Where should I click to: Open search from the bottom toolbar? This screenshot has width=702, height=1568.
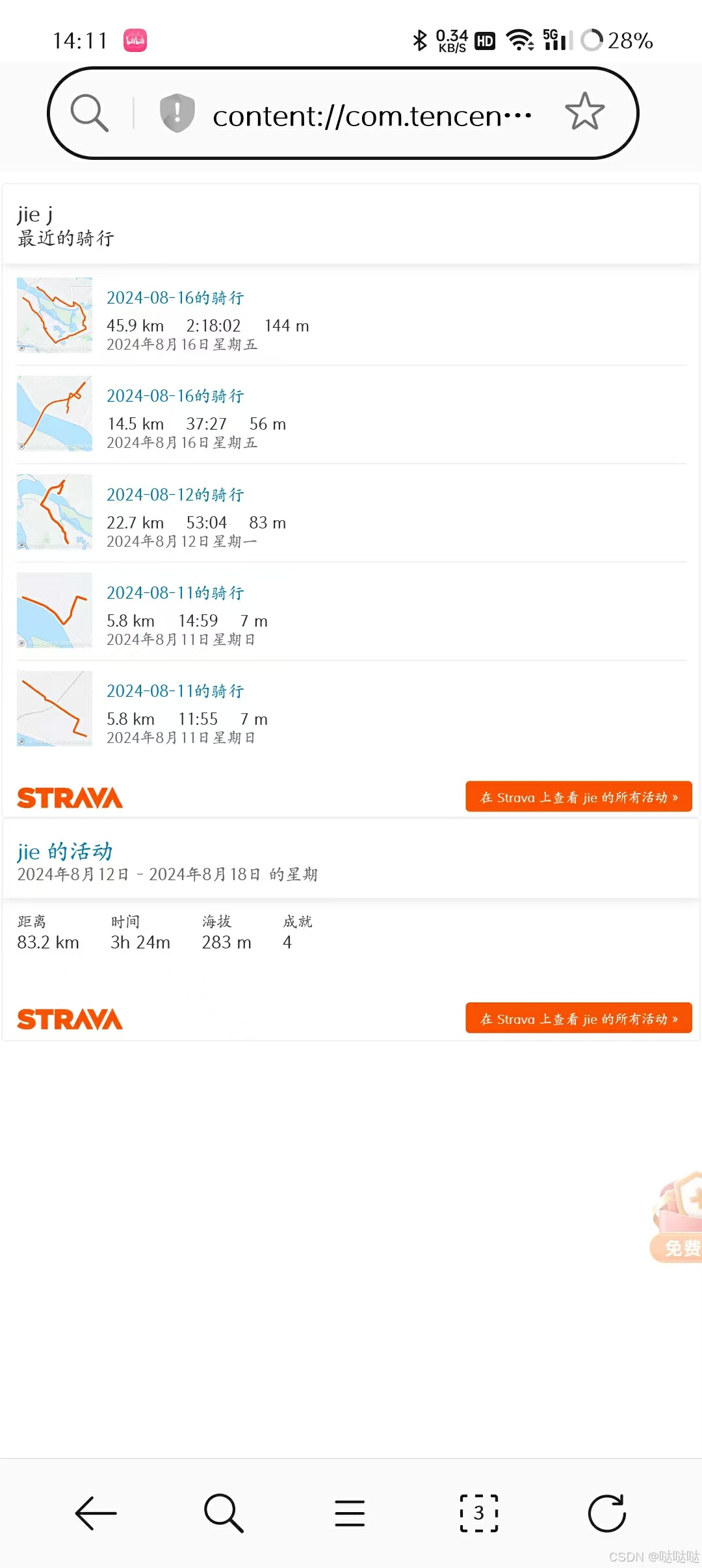(223, 1513)
